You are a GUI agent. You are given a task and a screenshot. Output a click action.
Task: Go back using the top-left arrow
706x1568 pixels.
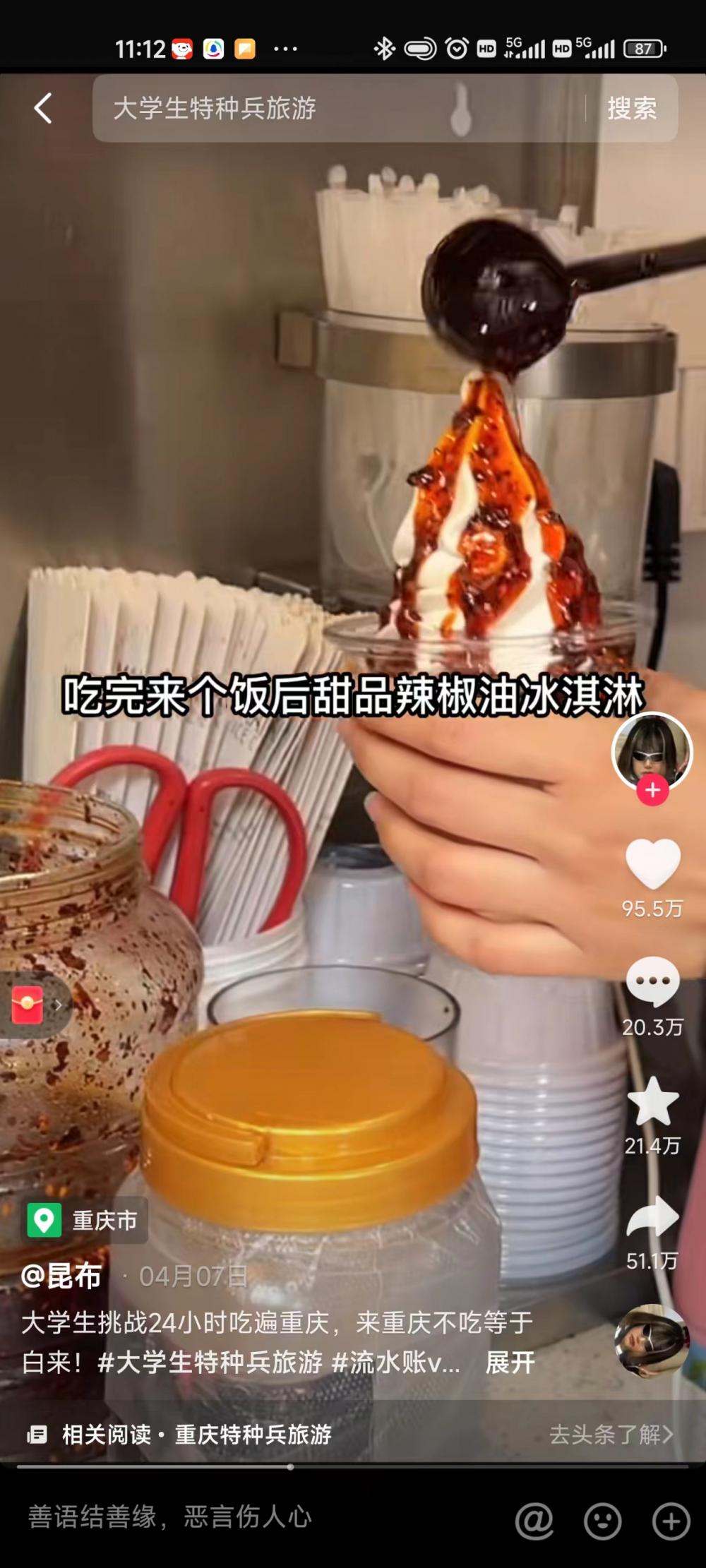point(43,109)
